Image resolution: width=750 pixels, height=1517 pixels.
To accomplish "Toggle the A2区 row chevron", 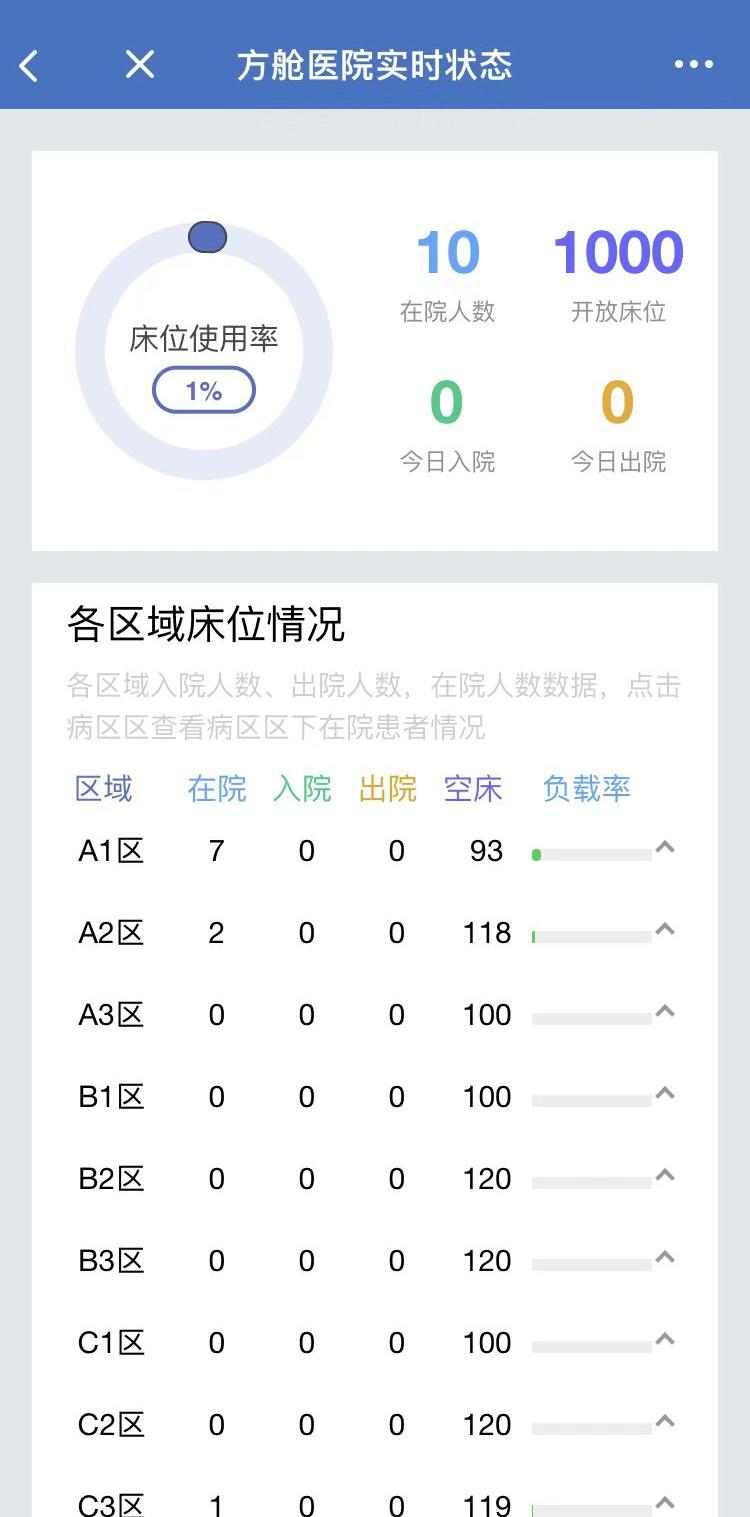I will [665, 931].
